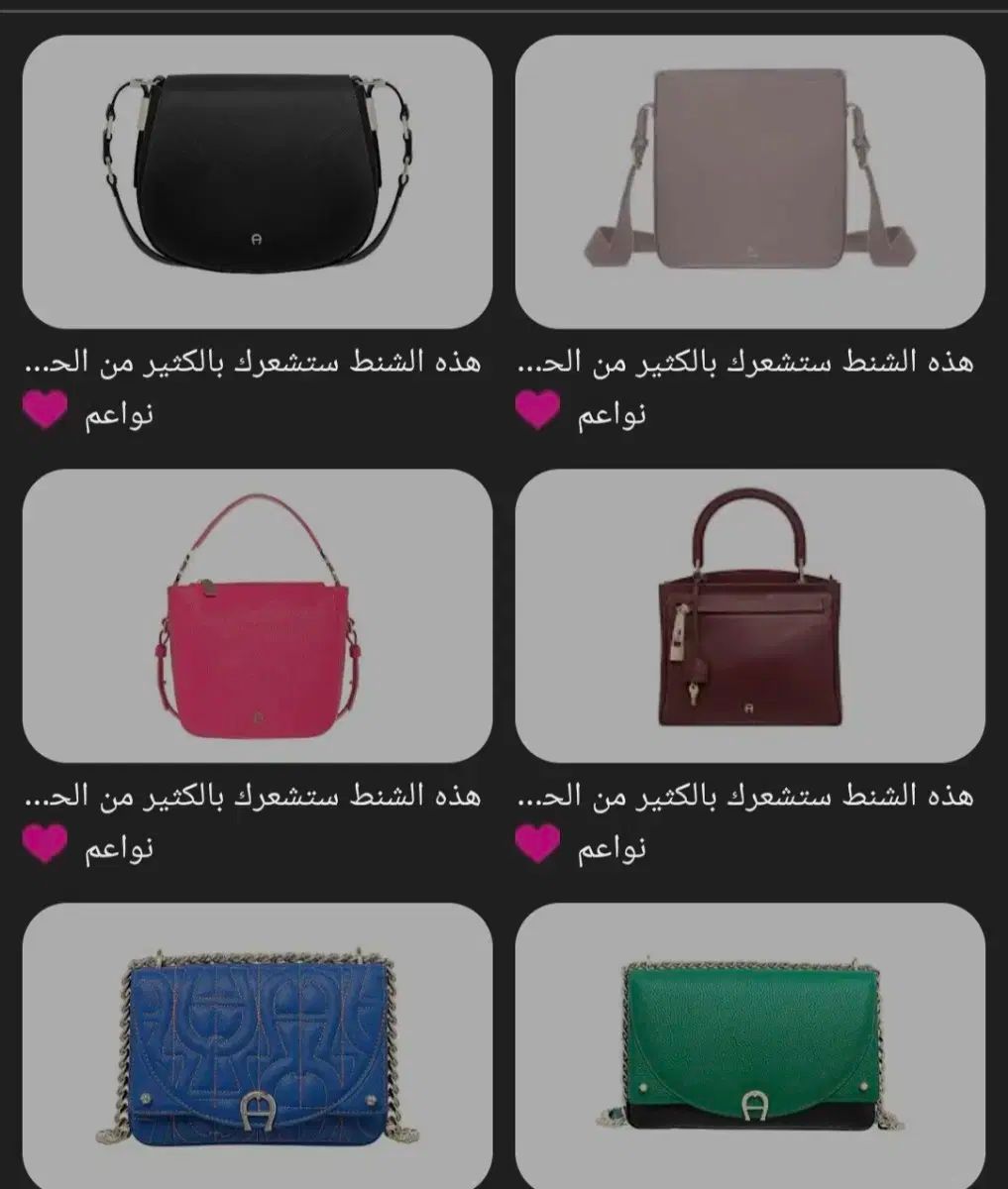Open the burgundy top-handle handbag pin
This screenshot has height=1189, width=1008.
click(750, 615)
